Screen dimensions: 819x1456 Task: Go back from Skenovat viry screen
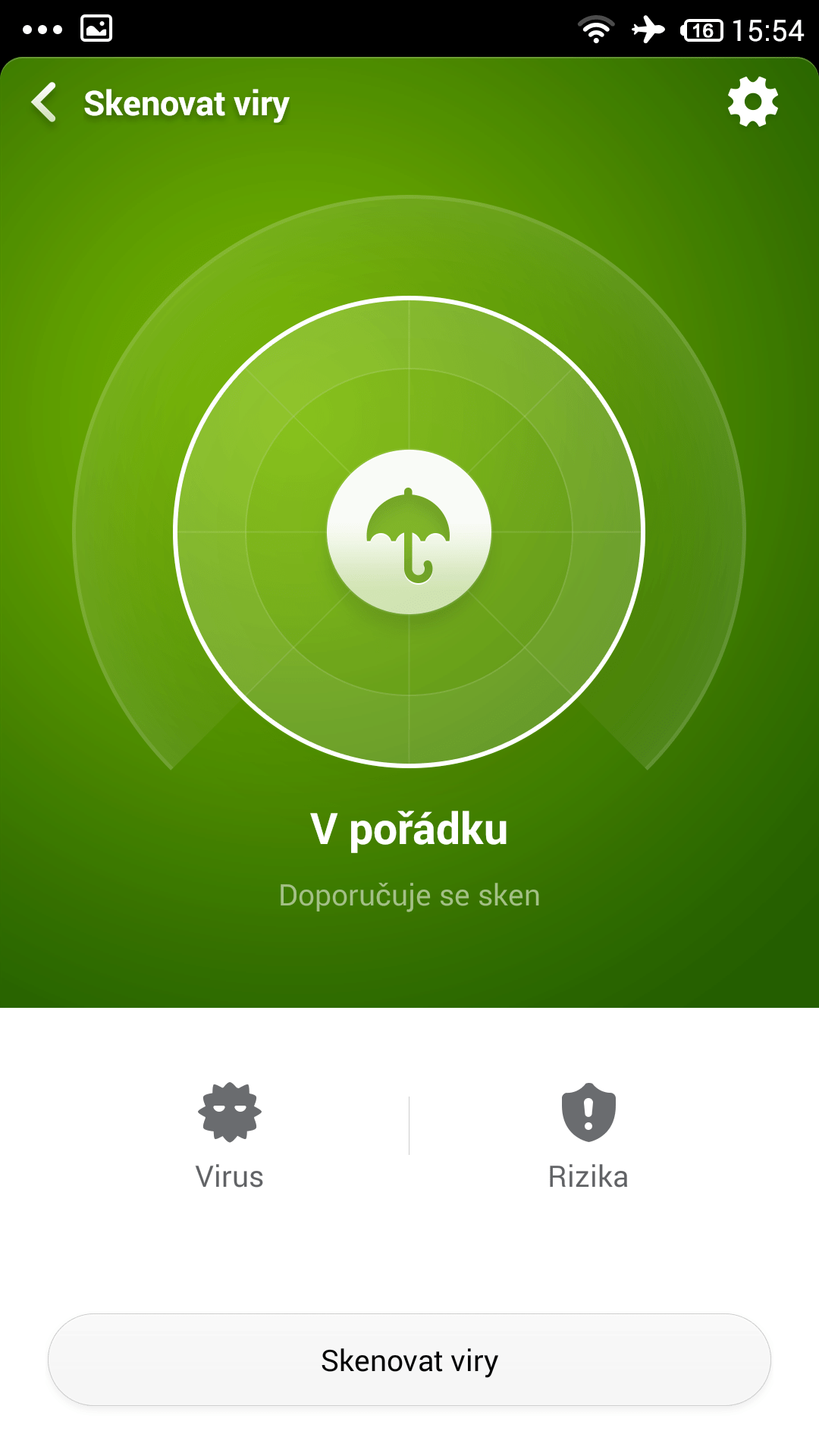point(44,102)
